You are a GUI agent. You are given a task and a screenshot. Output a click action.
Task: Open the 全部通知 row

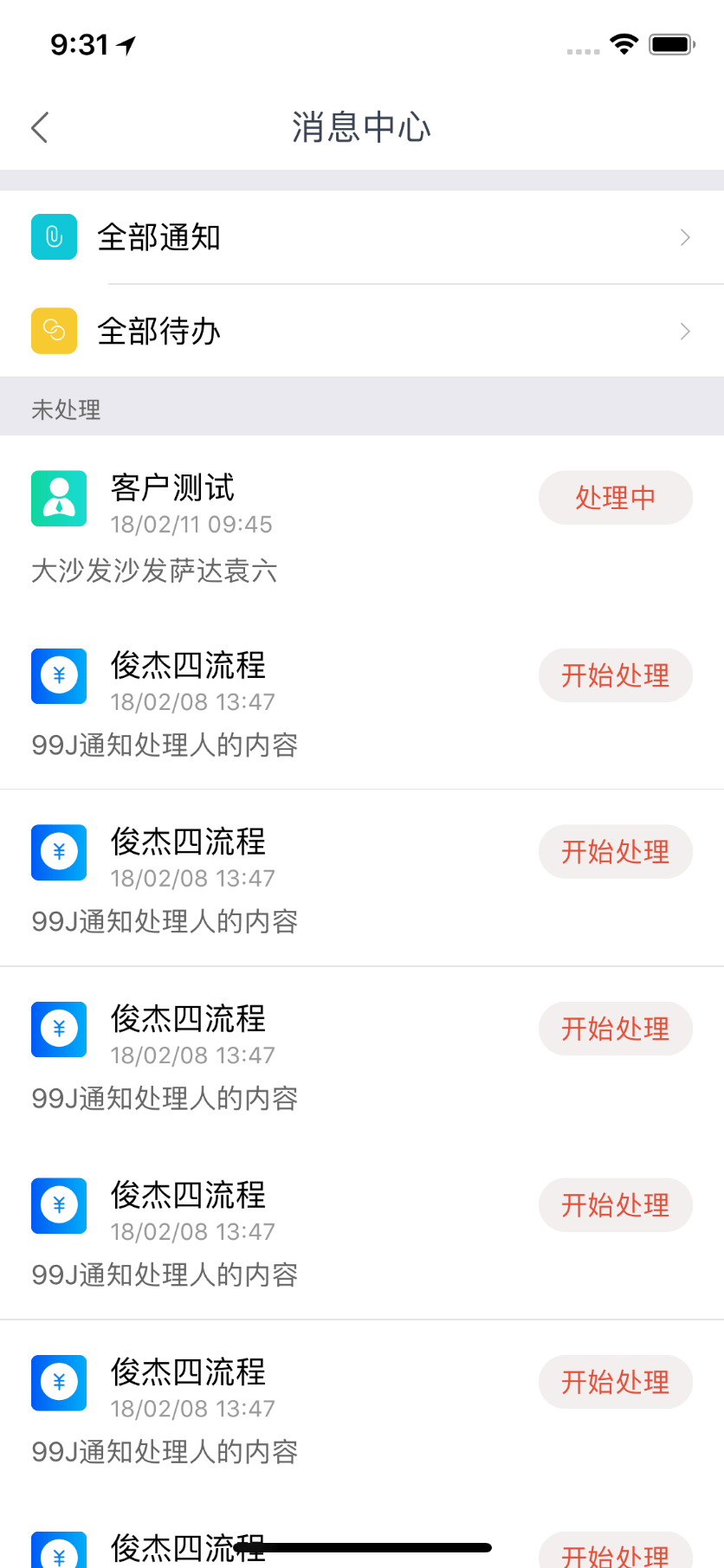coord(362,237)
